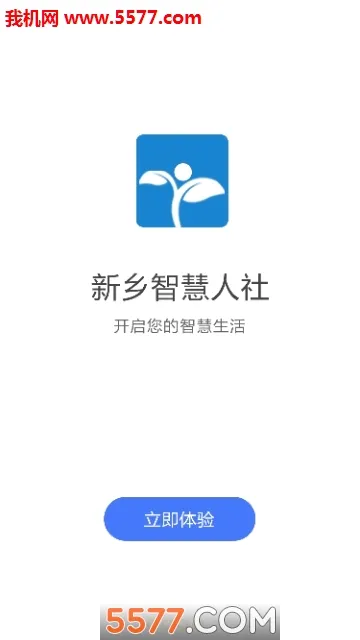Tap the 立即体验 button
The height and width of the screenshot is (640, 360).
tap(179, 519)
